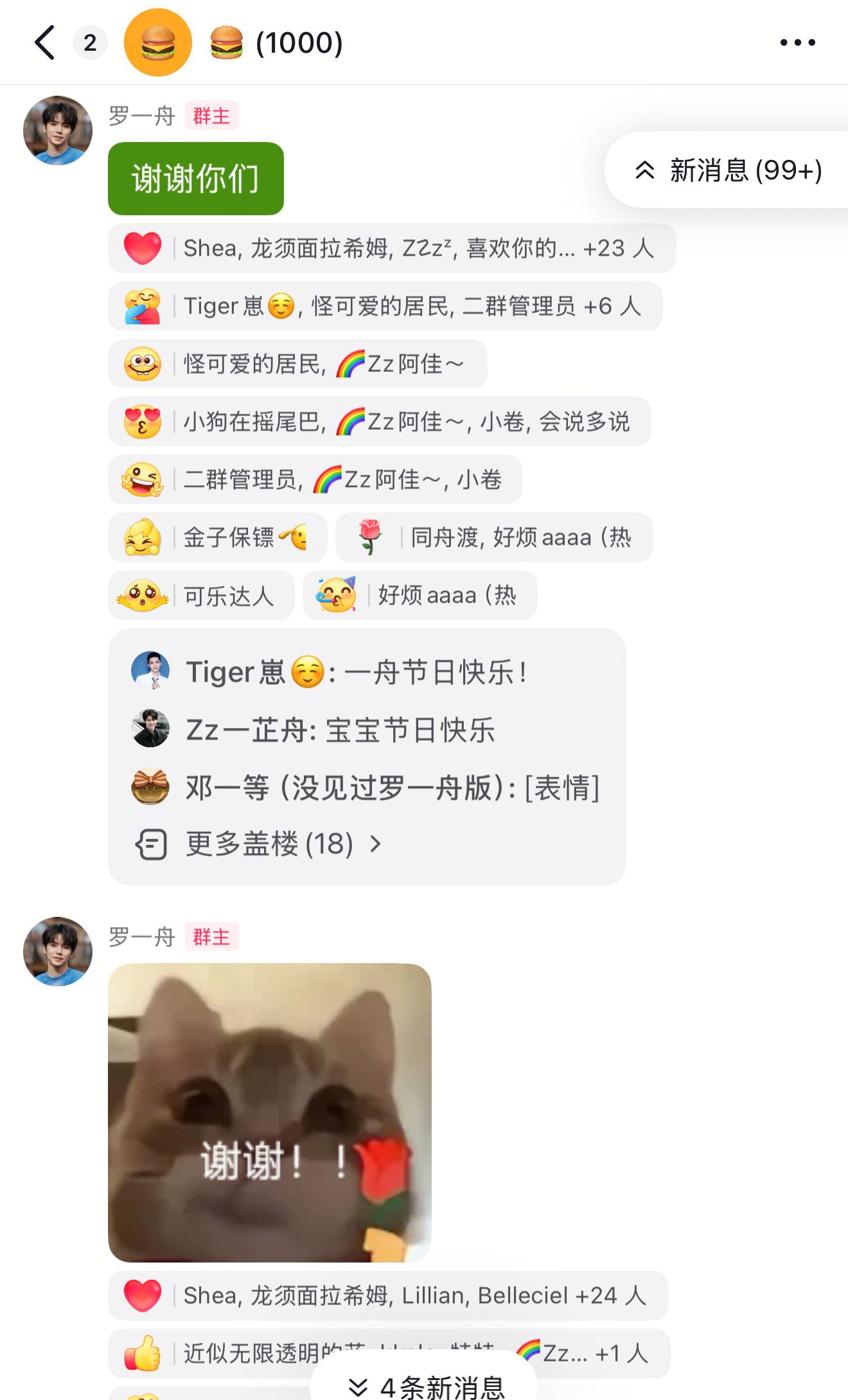
Task: Open the cat 谢谢 sticker image
Action: (270, 1113)
